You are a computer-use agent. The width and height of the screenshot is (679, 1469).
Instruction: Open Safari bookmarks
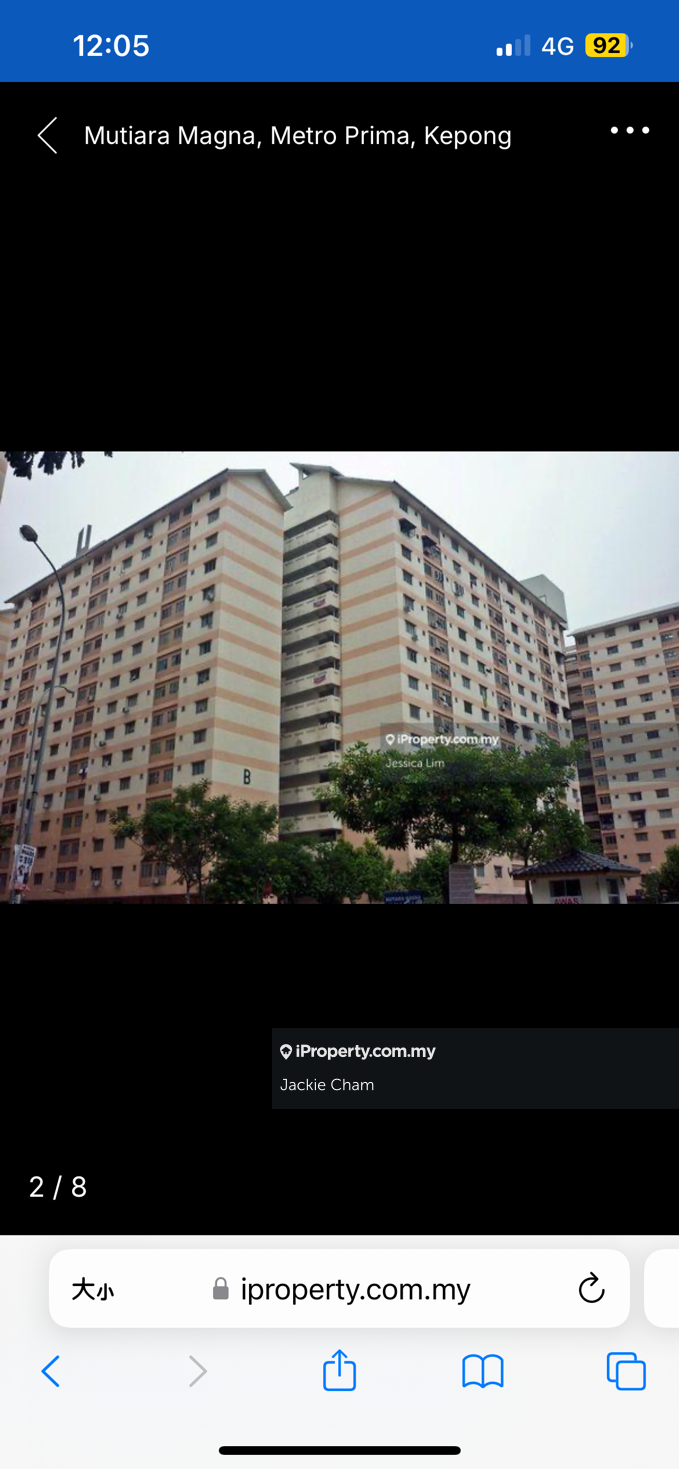(482, 1371)
